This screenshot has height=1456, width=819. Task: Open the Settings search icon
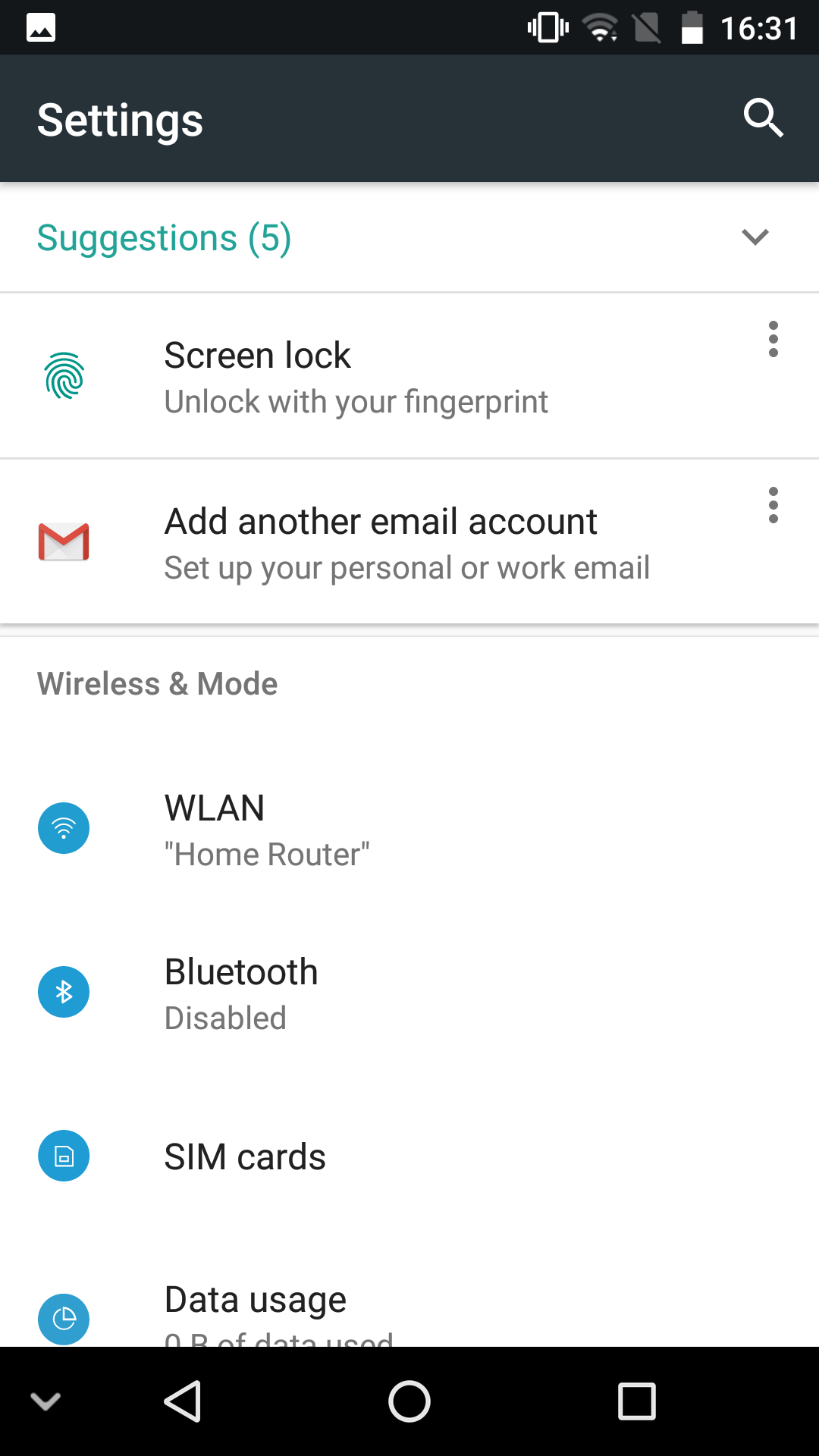[x=763, y=118]
